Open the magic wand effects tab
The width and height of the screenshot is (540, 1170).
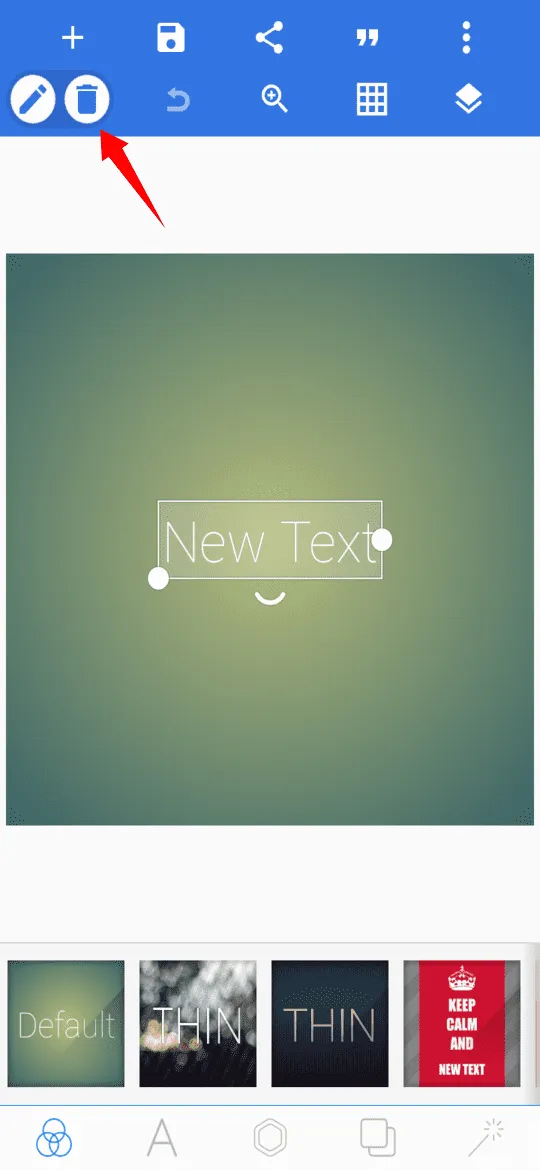click(x=486, y=1138)
